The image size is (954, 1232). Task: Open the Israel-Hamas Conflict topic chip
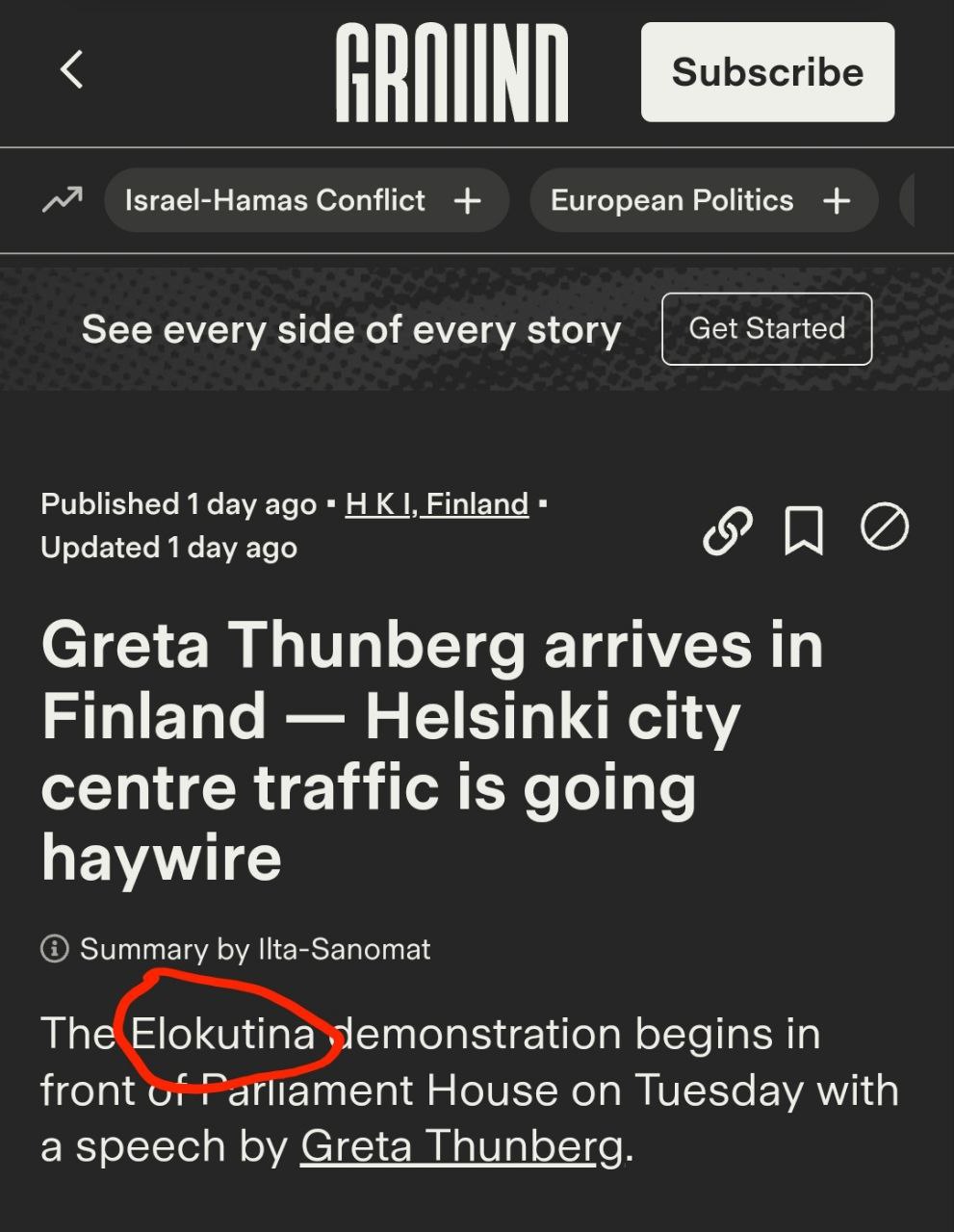274,200
